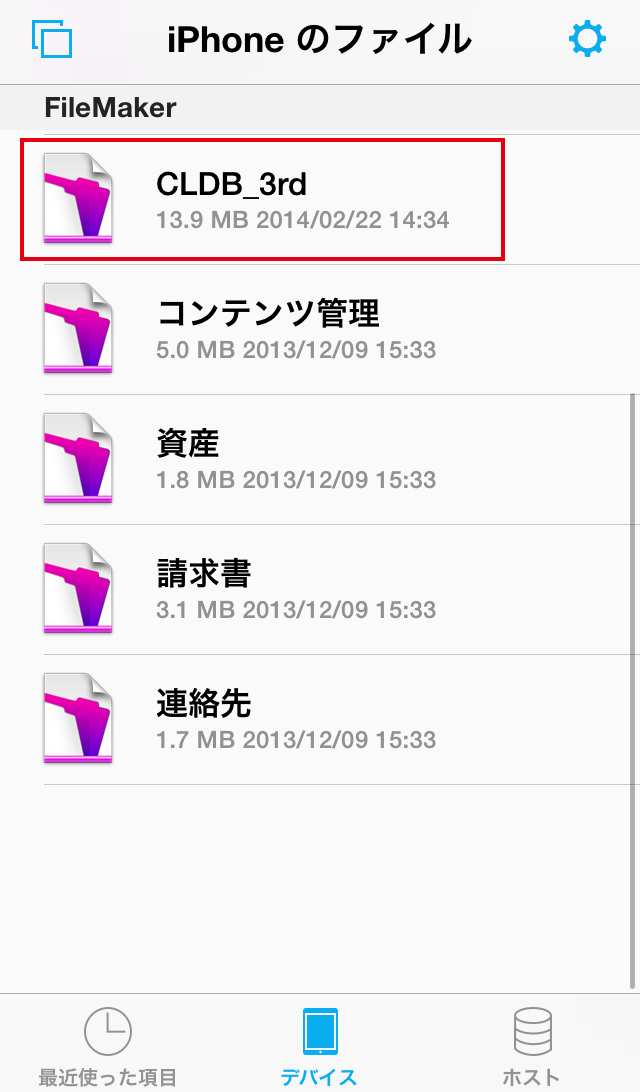
Task: Open the コンテンツ管理 file
Action: [x=320, y=329]
